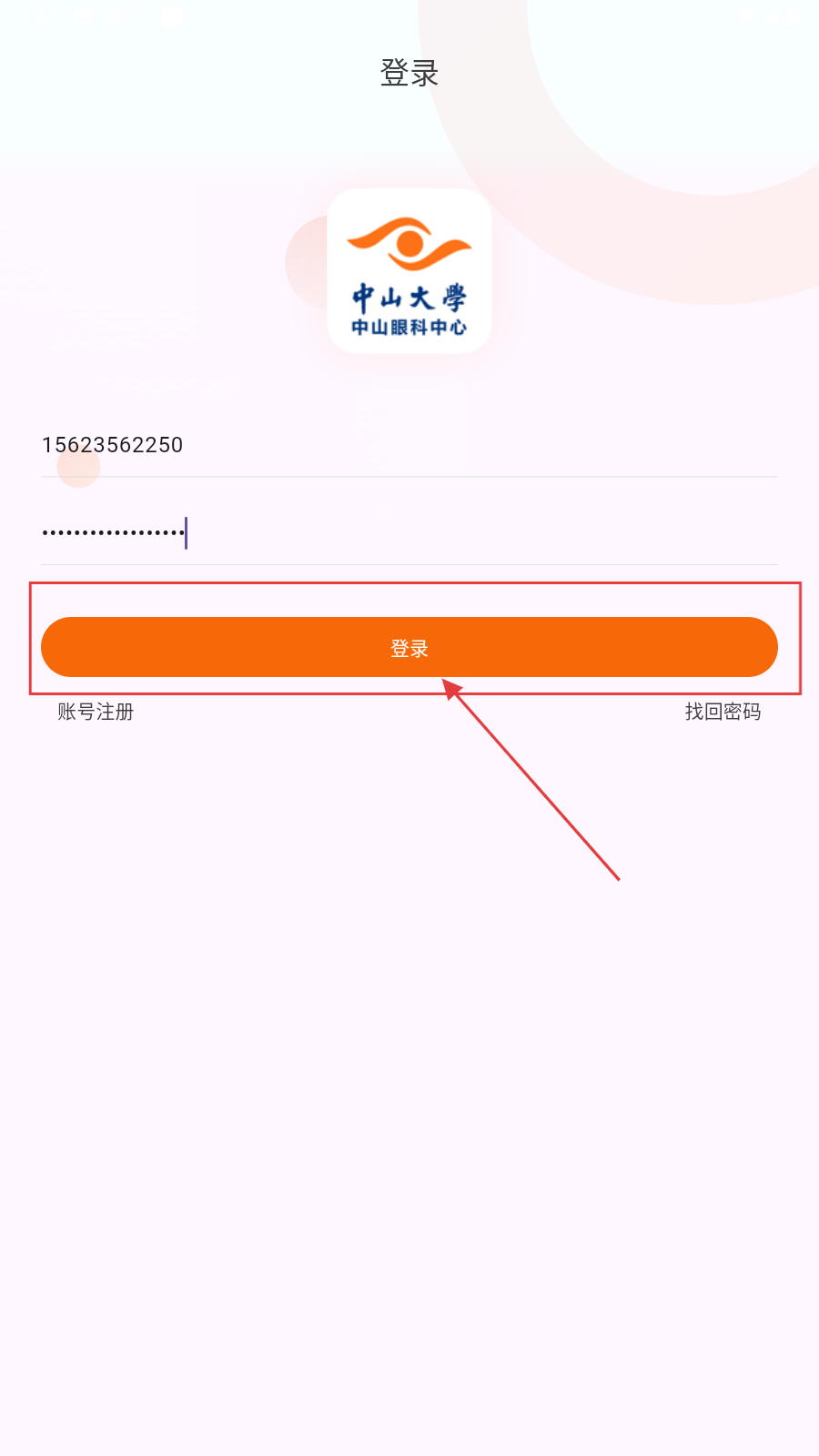819x1456 pixels.
Task: Edit the phone number field 15623562250
Action: [409, 445]
